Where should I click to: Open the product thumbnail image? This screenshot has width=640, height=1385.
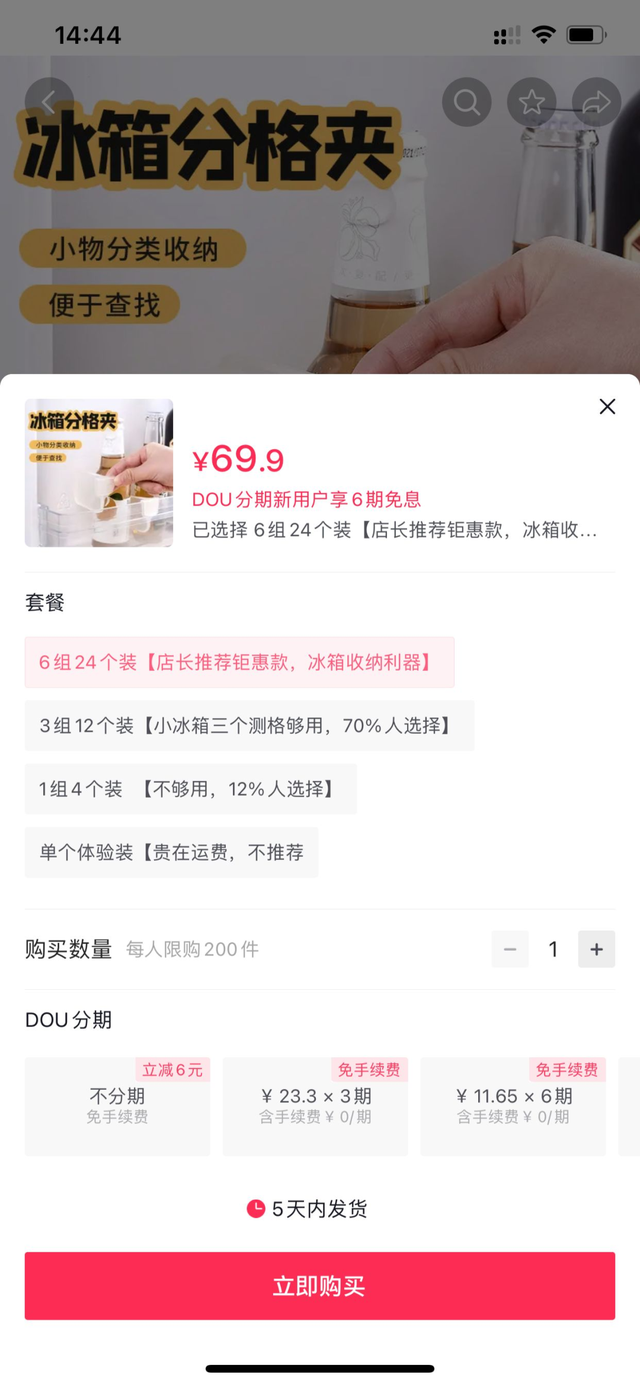(99, 473)
